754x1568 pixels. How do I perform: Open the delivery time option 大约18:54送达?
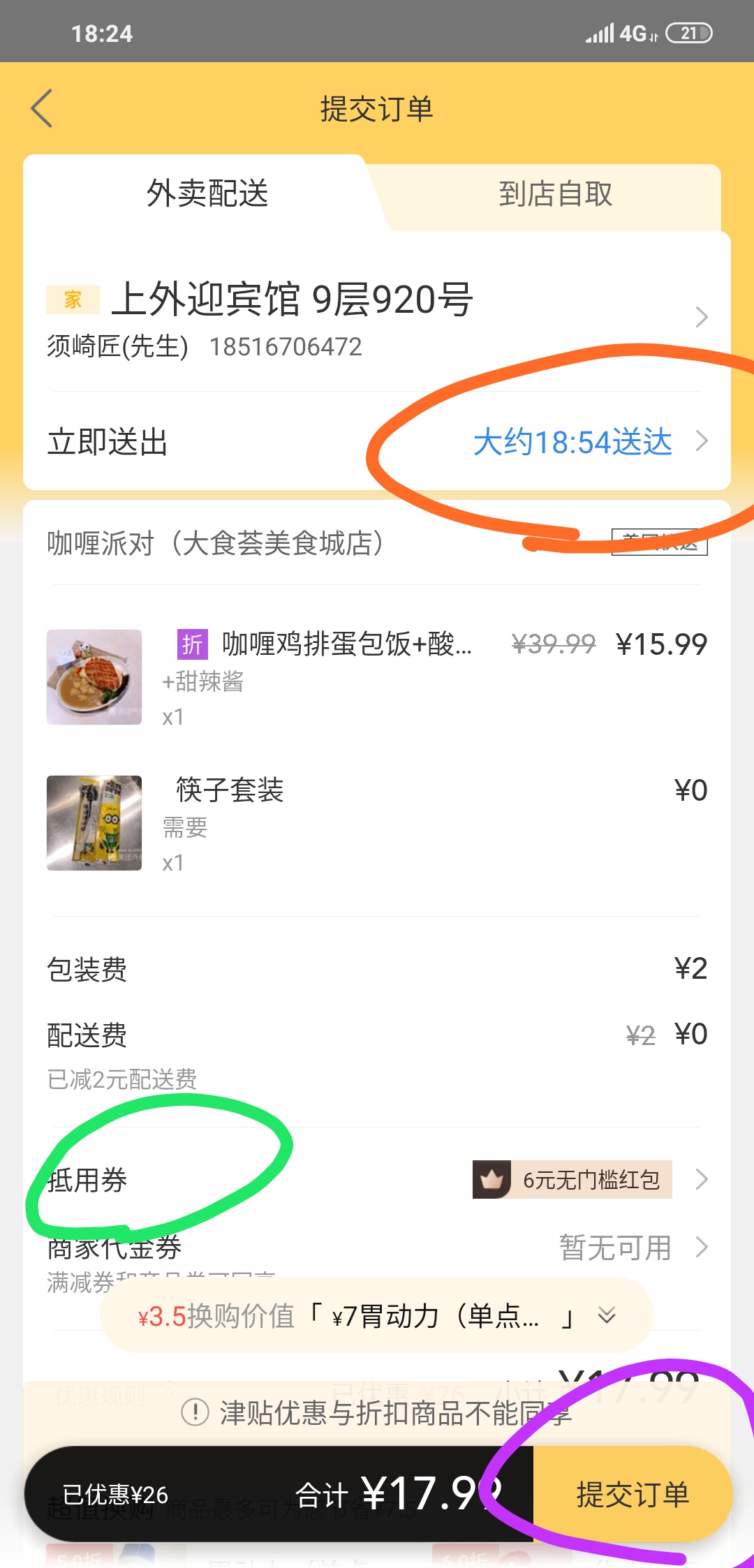tap(572, 442)
